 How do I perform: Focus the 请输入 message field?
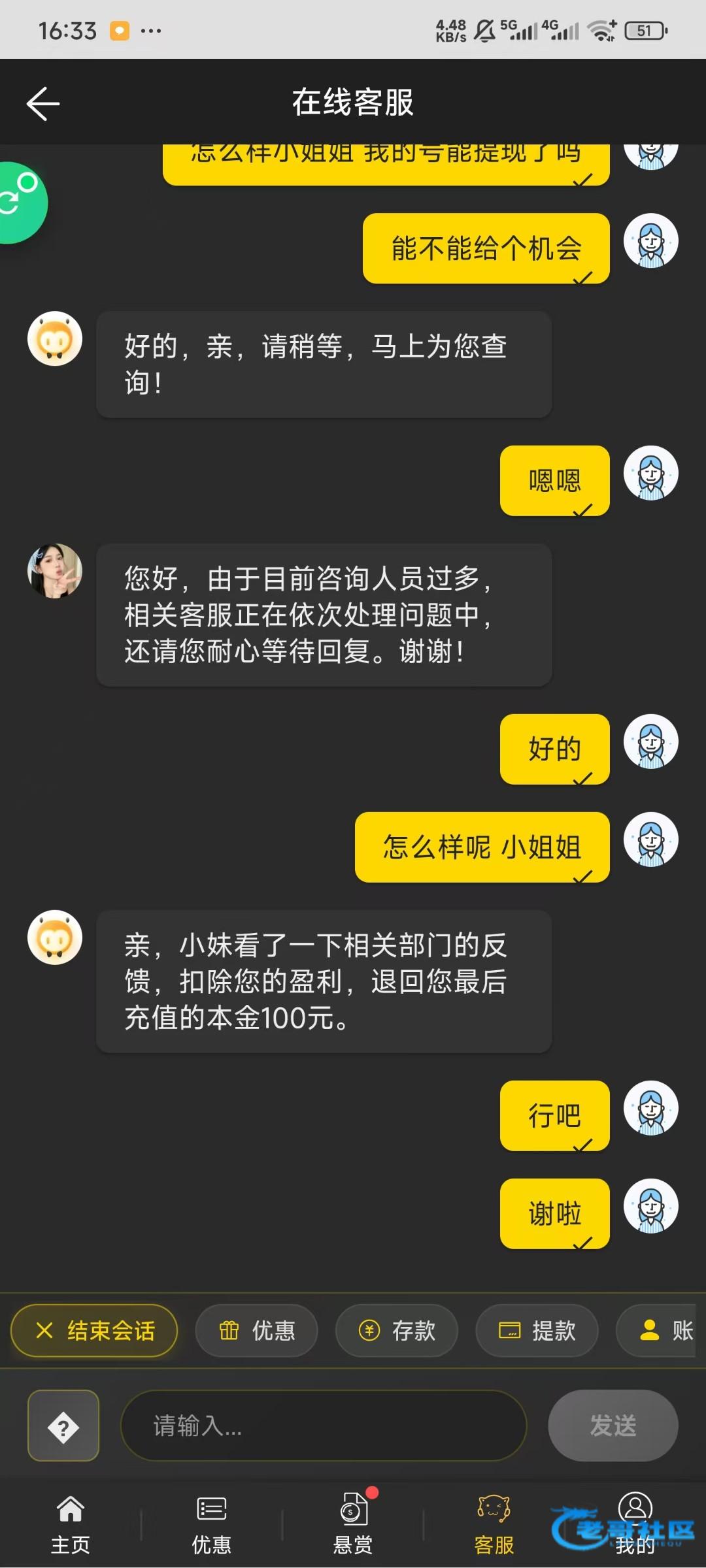(x=324, y=1426)
